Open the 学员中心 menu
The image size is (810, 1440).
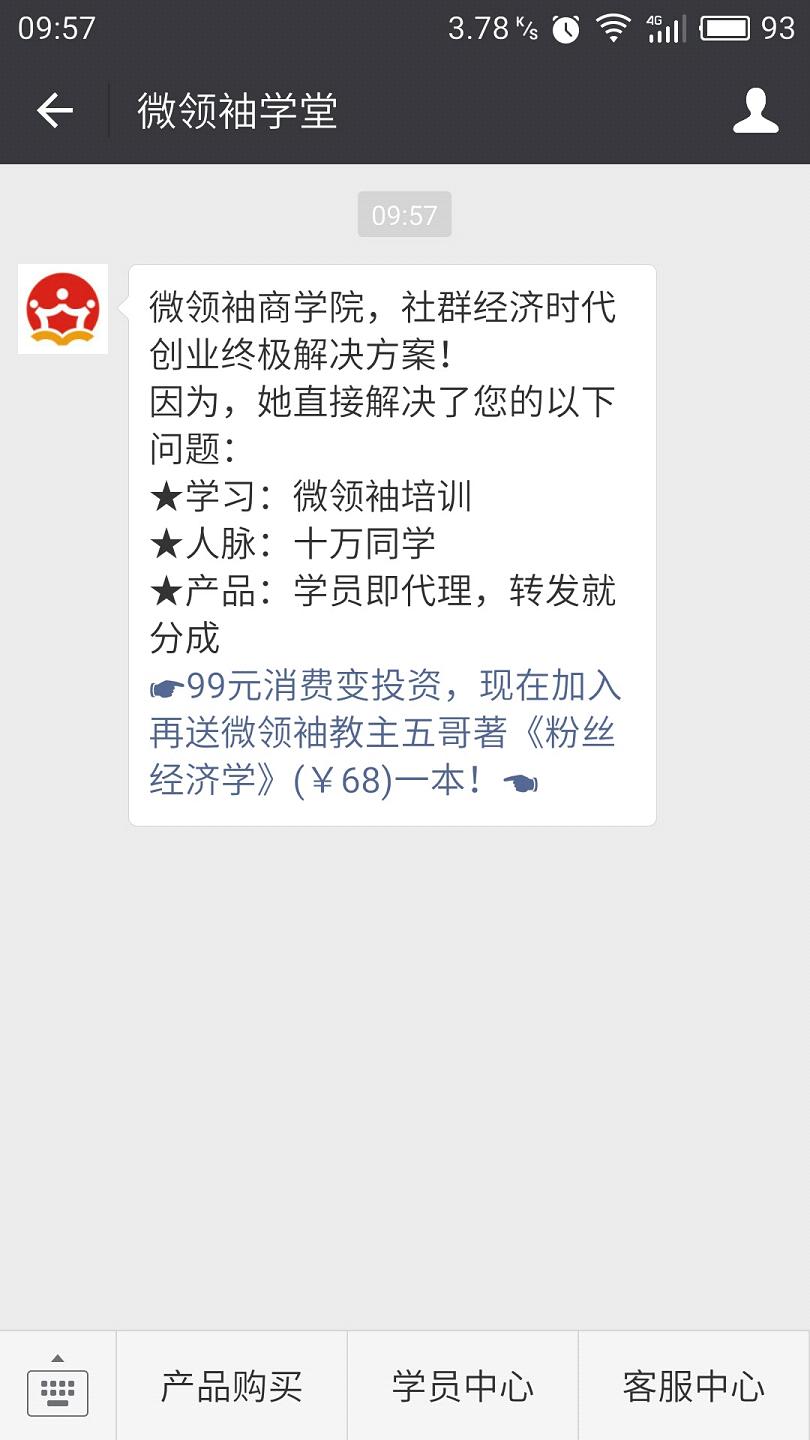coord(463,1386)
